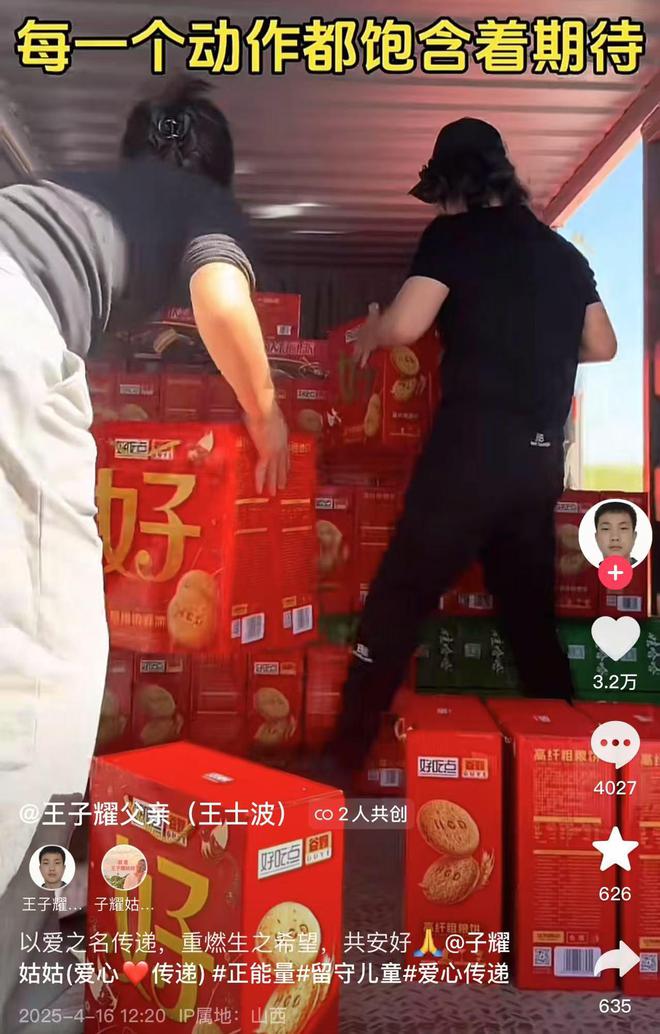
Task: Favorite this video with the star icon
Action: click(615, 849)
